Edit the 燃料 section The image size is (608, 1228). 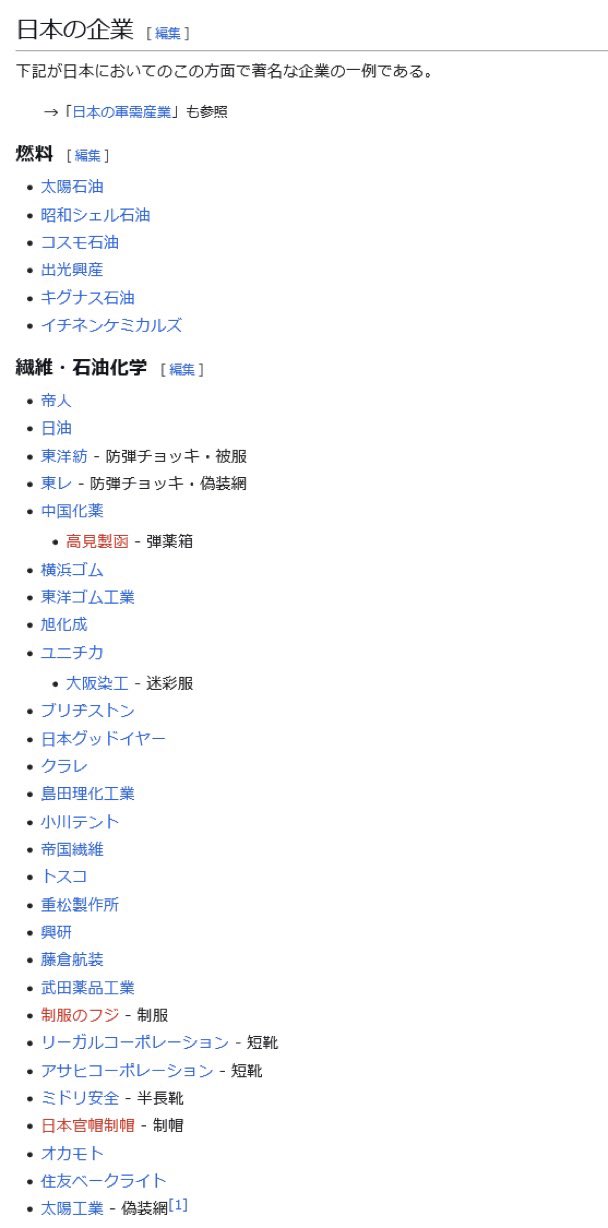click(x=88, y=155)
